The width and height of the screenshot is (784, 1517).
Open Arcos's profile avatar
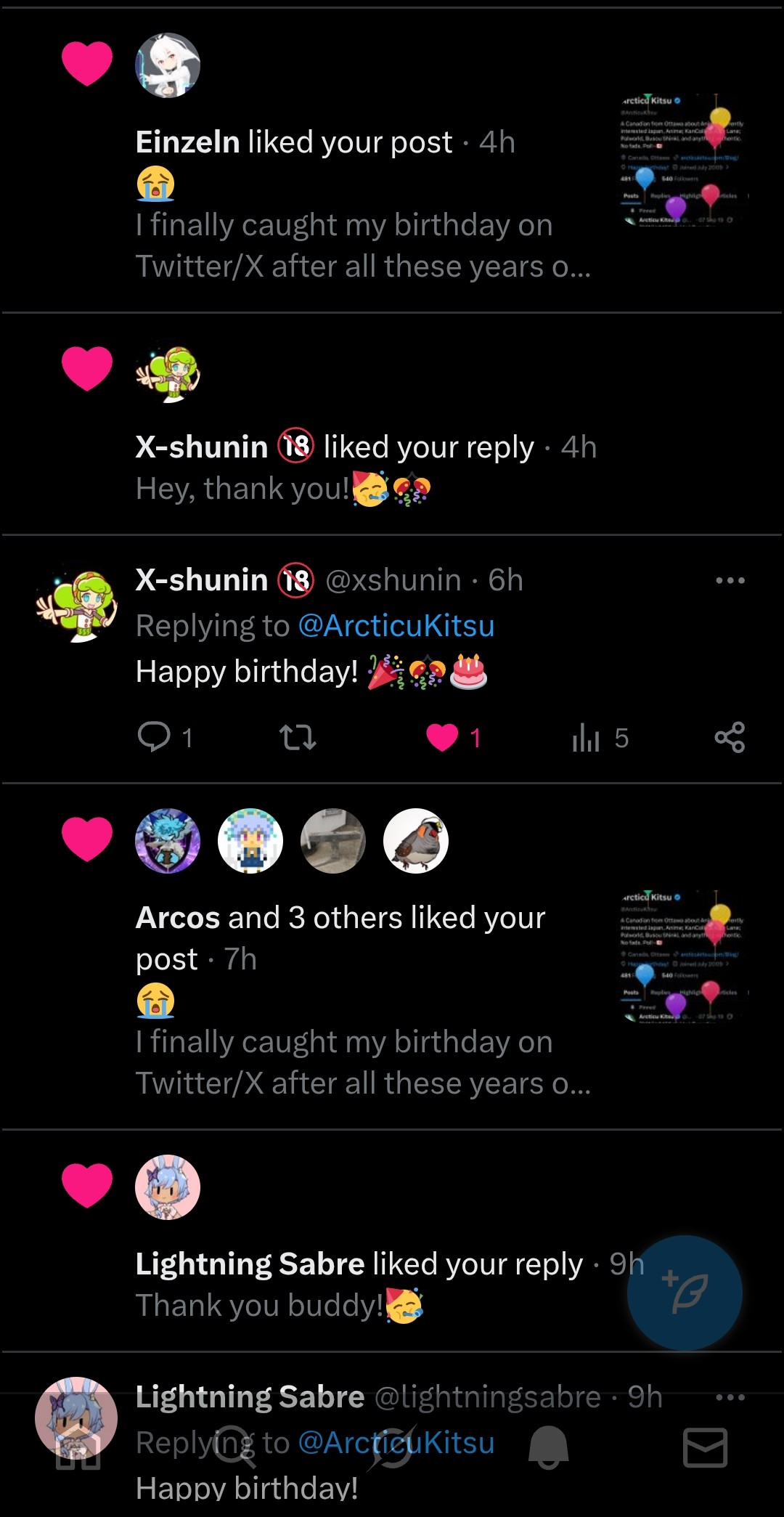(168, 841)
